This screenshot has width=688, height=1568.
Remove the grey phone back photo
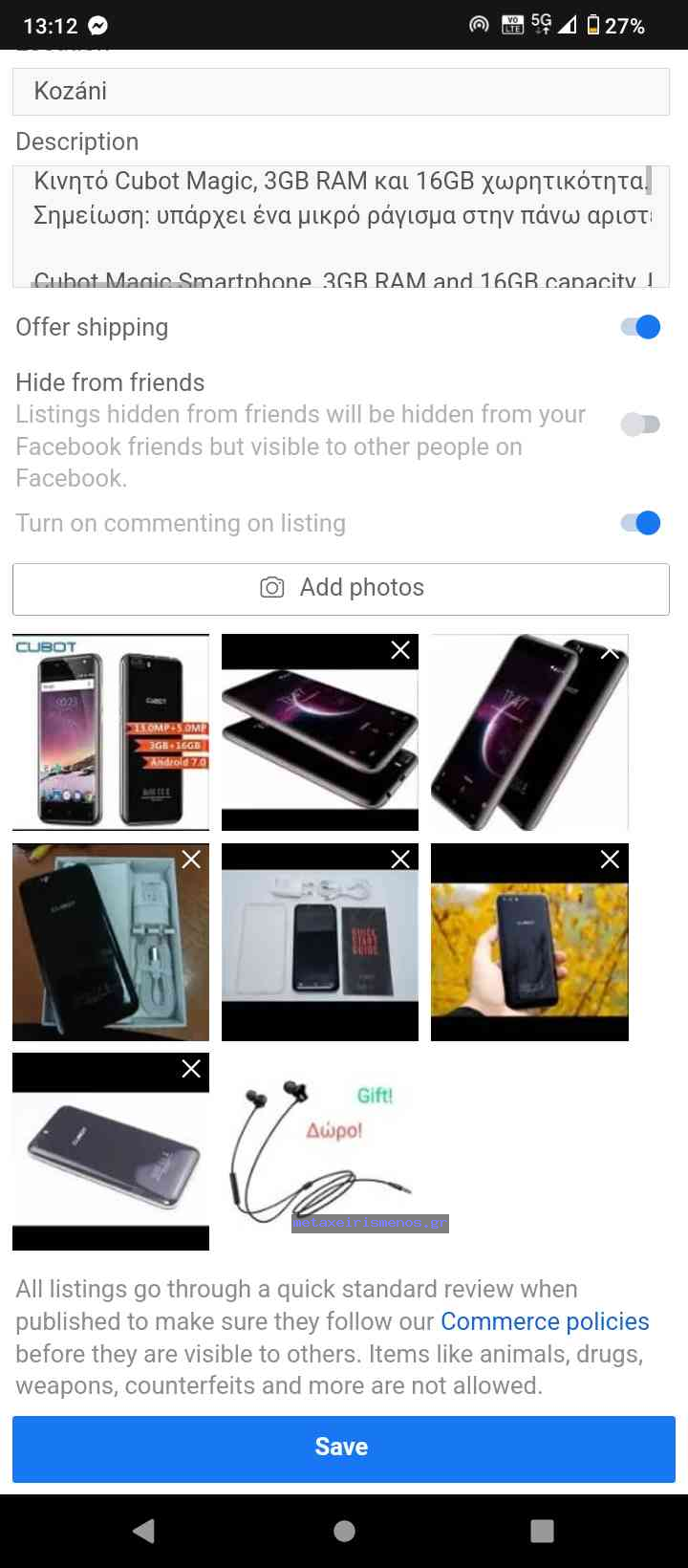tap(191, 1069)
